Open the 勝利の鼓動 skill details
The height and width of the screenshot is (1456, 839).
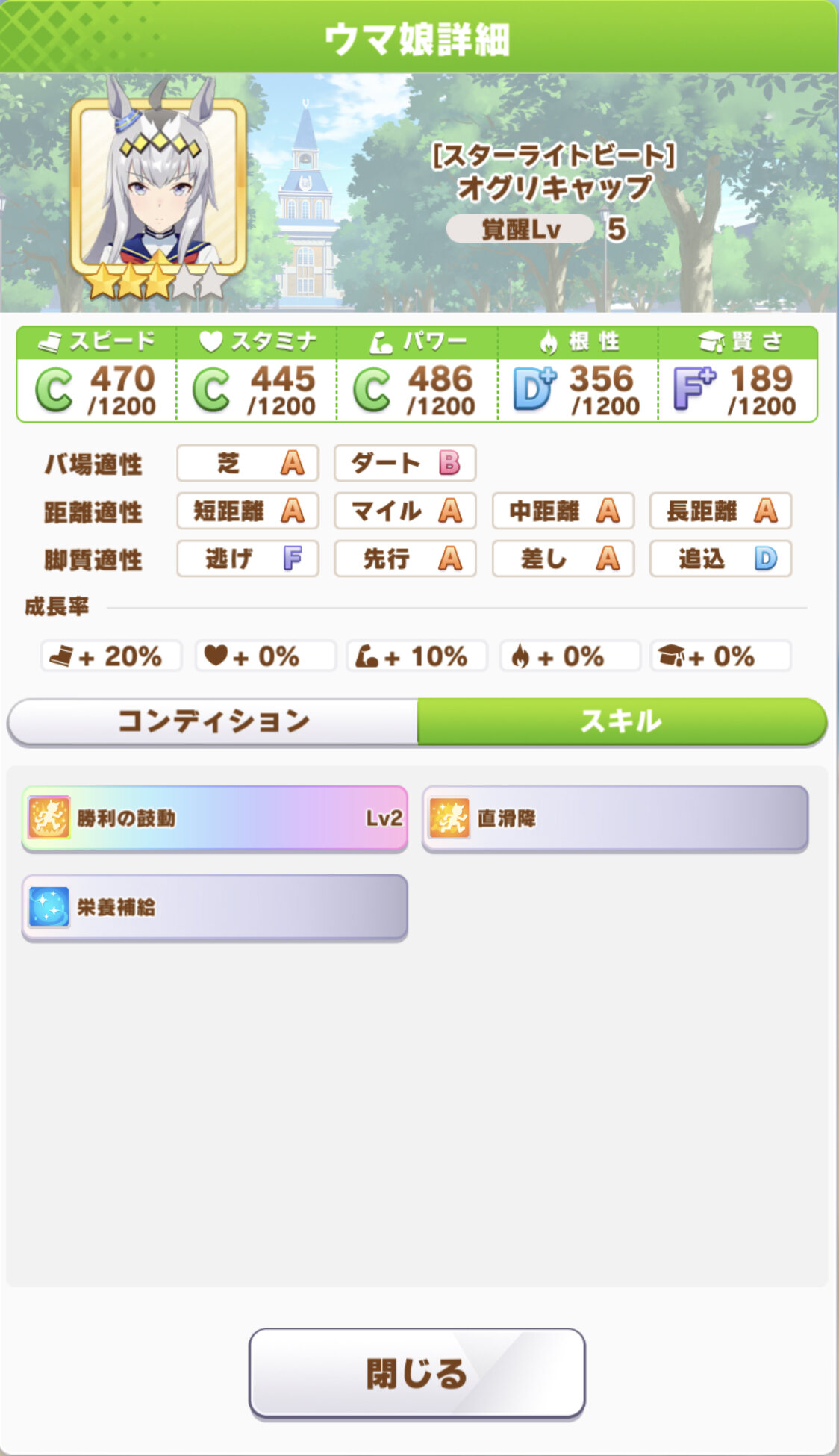[x=215, y=818]
